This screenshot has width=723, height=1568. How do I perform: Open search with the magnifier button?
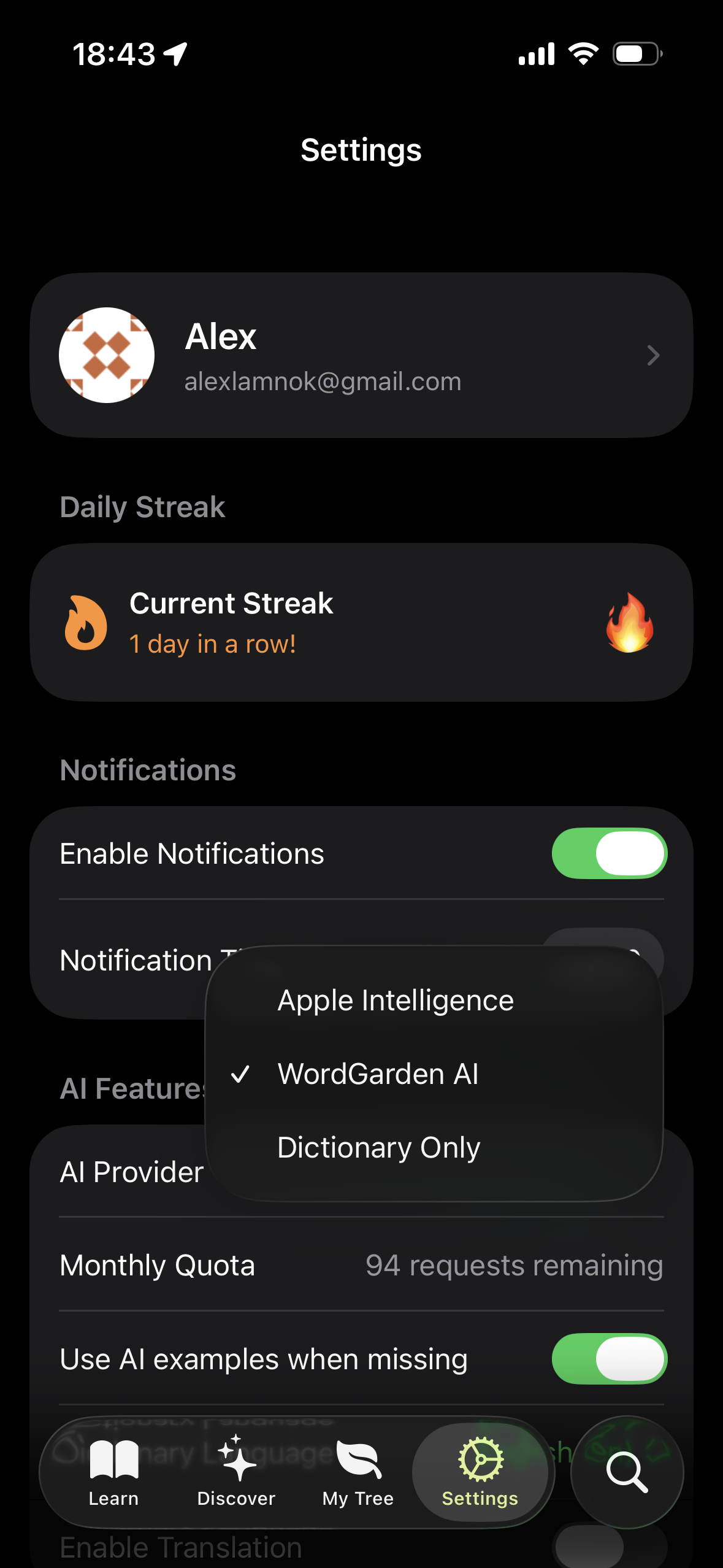click(627, 1472)
